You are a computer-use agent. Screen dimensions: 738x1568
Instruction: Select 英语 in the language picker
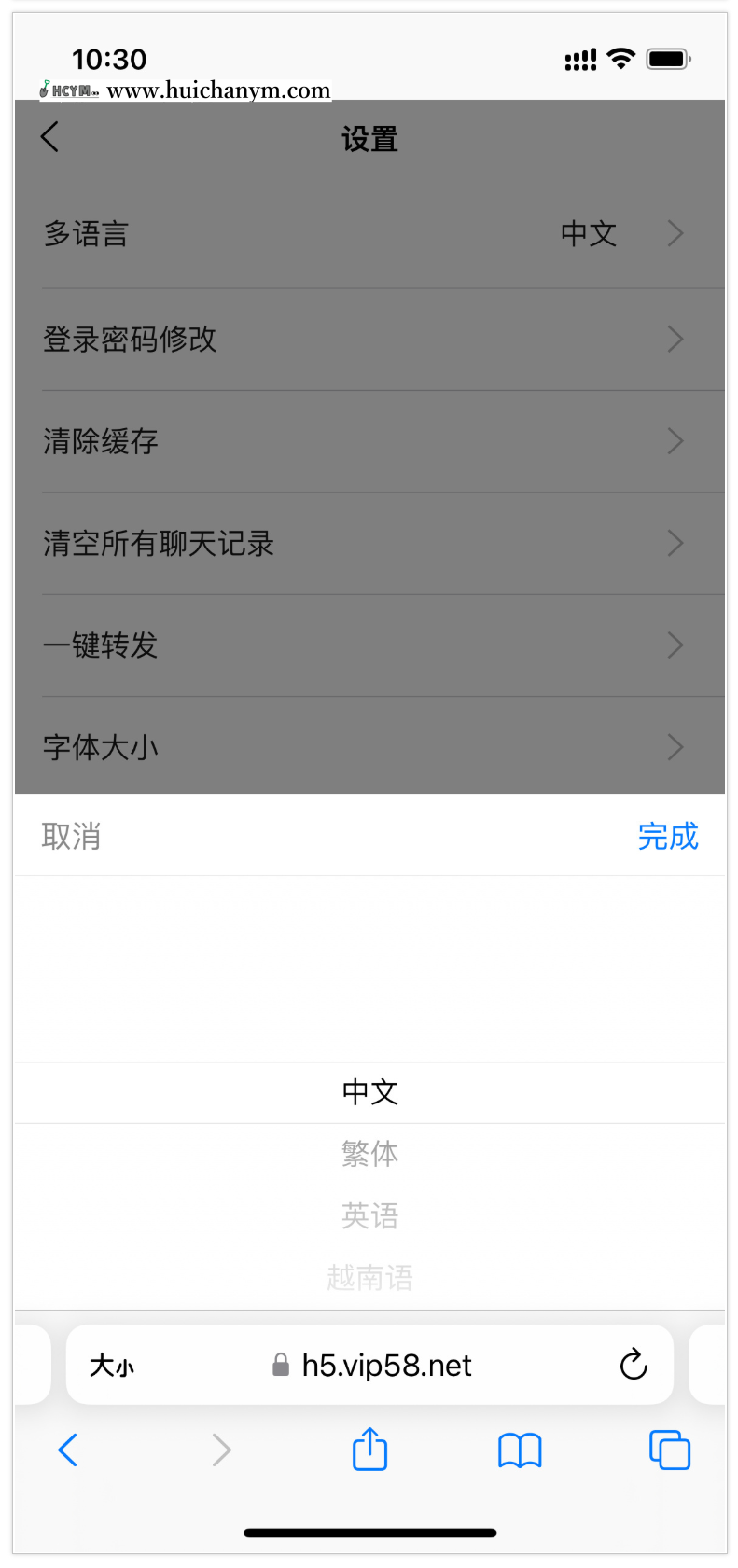tap(369, 1215)
